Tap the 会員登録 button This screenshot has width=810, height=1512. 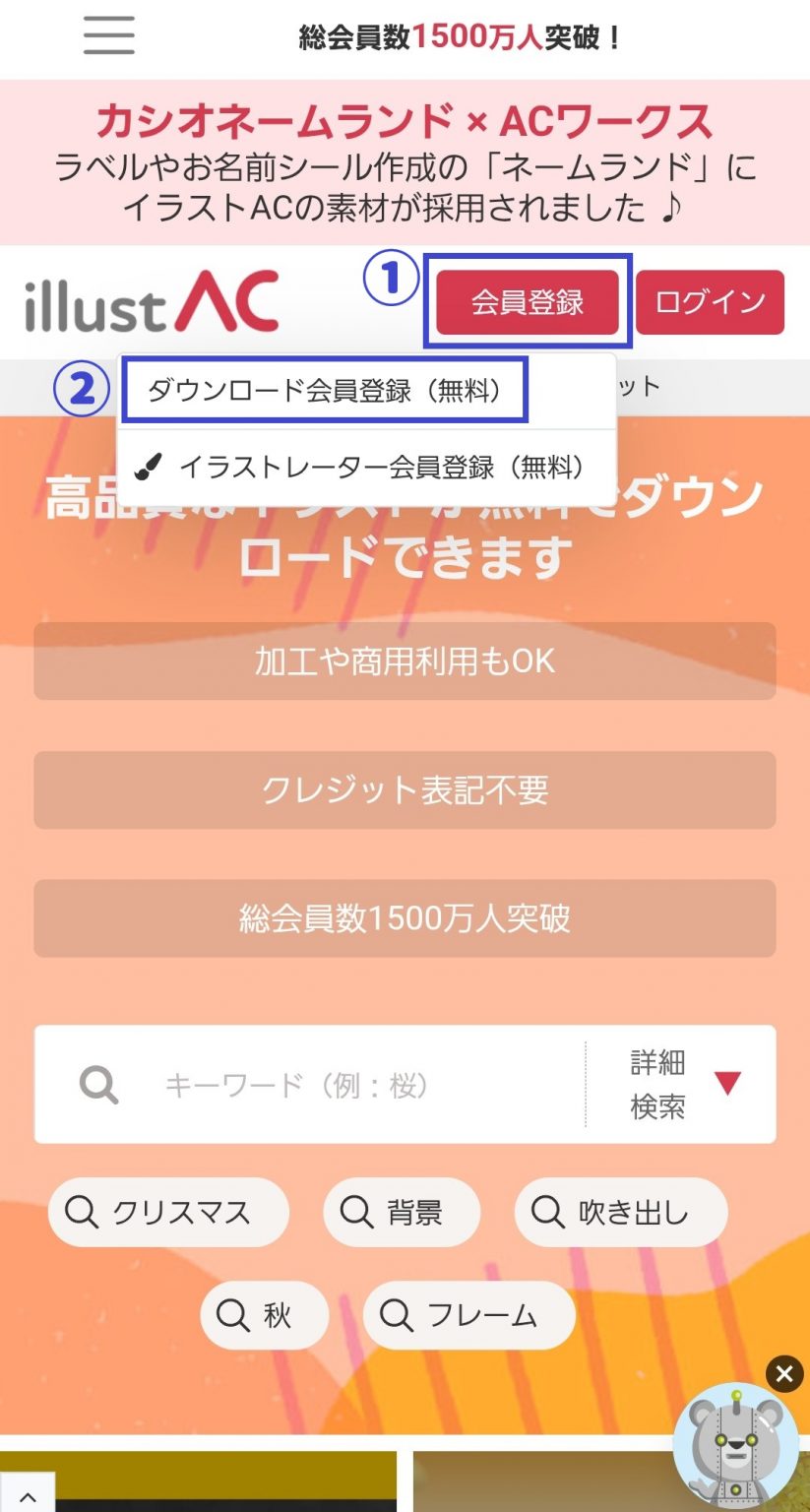528,302
